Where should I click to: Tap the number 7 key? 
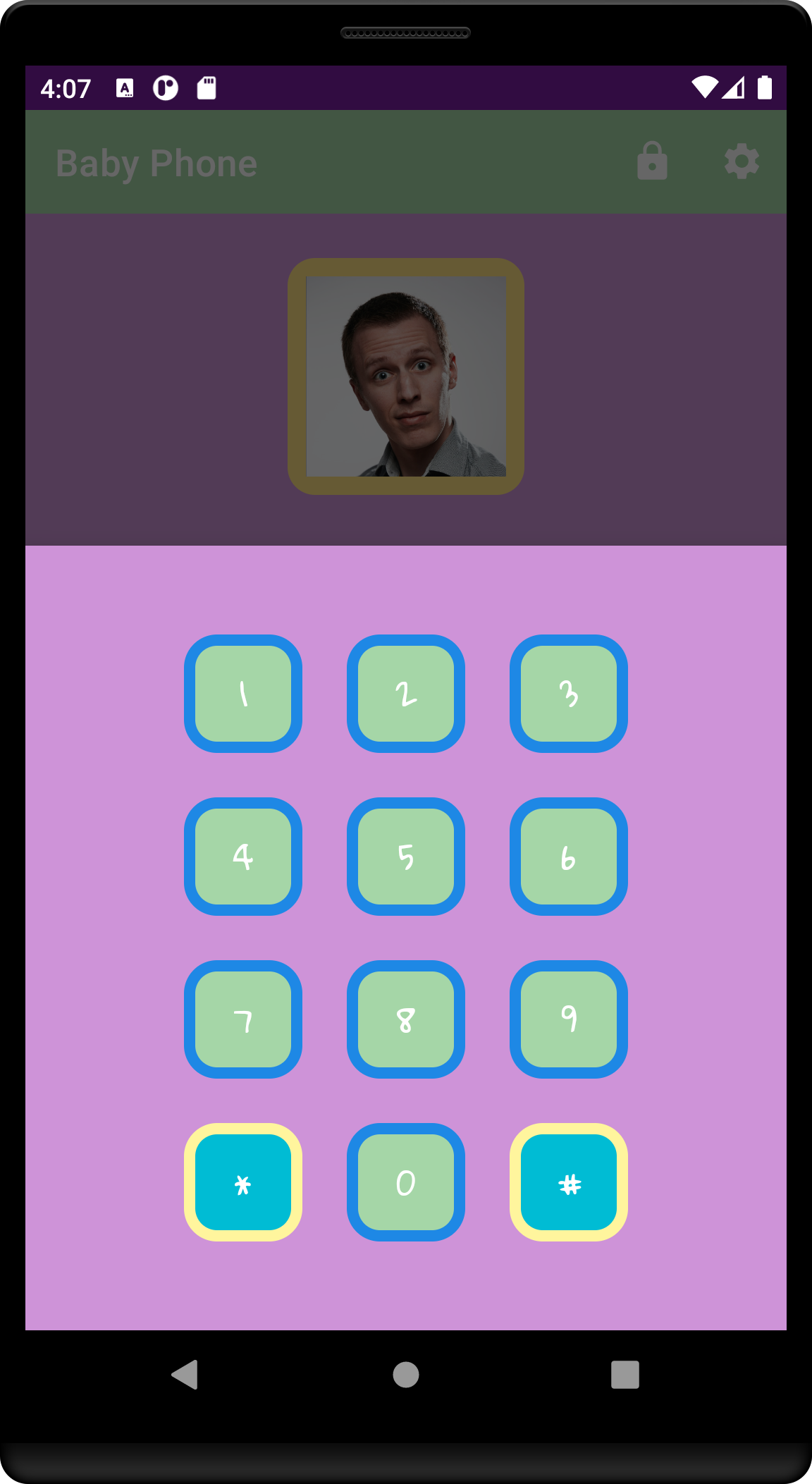(x=243, y=1019)
